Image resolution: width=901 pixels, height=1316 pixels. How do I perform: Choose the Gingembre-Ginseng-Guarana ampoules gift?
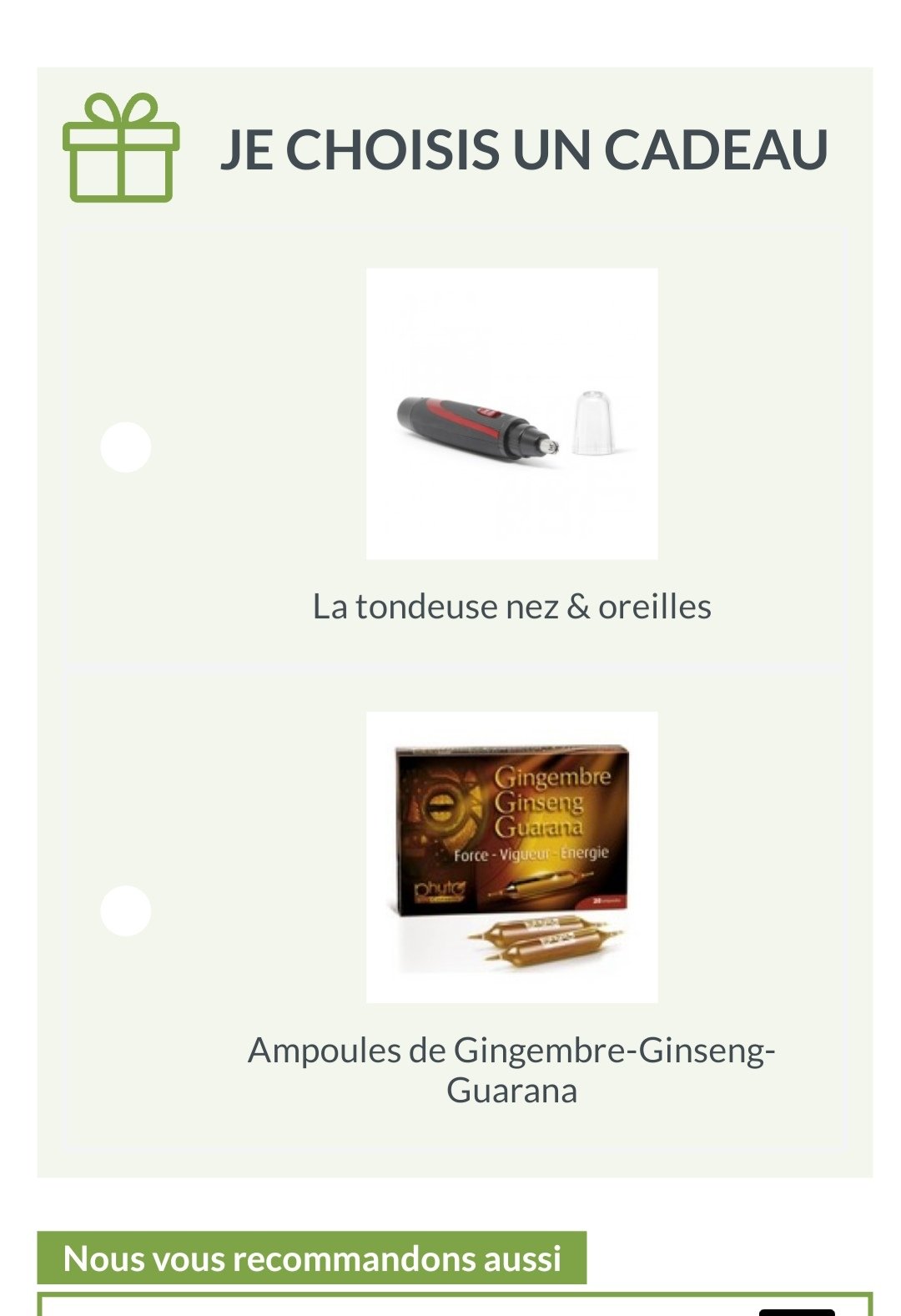tap(125, 910)
